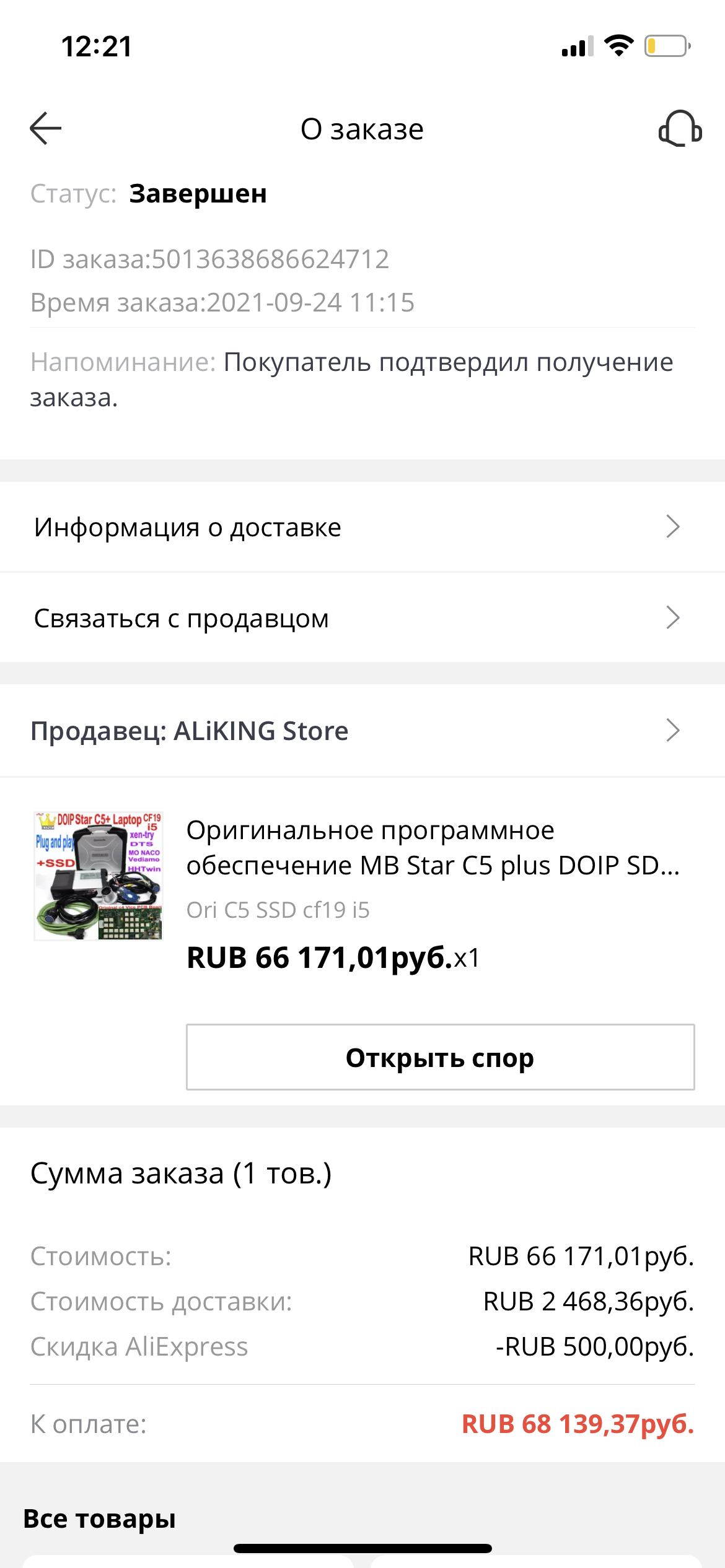725x1568 pixels.
Task: Go back from order details
Action: tap(46, 129)
